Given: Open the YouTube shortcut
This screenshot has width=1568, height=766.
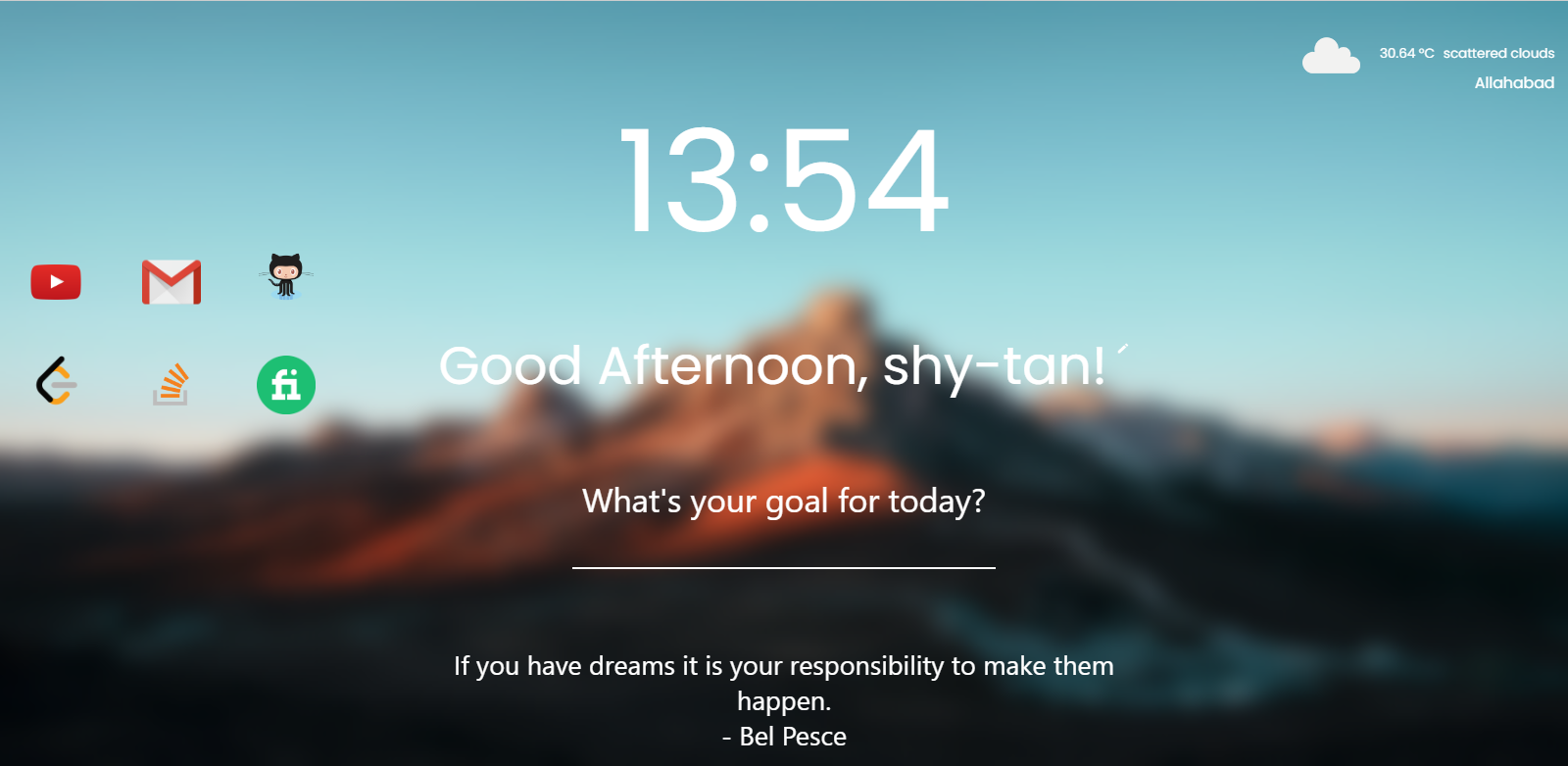Looking at the screenshot, I should pos(56,282).
